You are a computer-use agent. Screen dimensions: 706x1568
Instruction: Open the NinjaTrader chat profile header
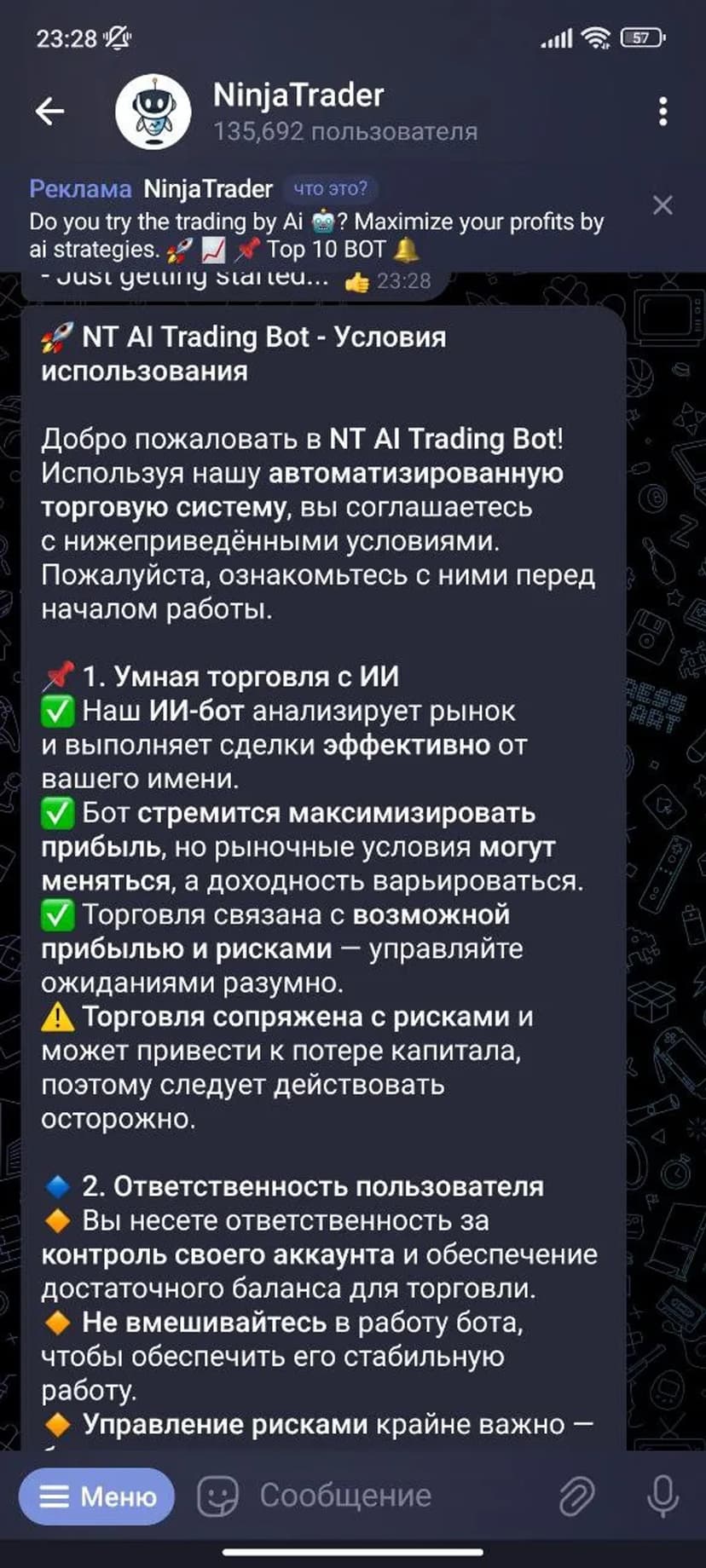[x=341, y=111]
